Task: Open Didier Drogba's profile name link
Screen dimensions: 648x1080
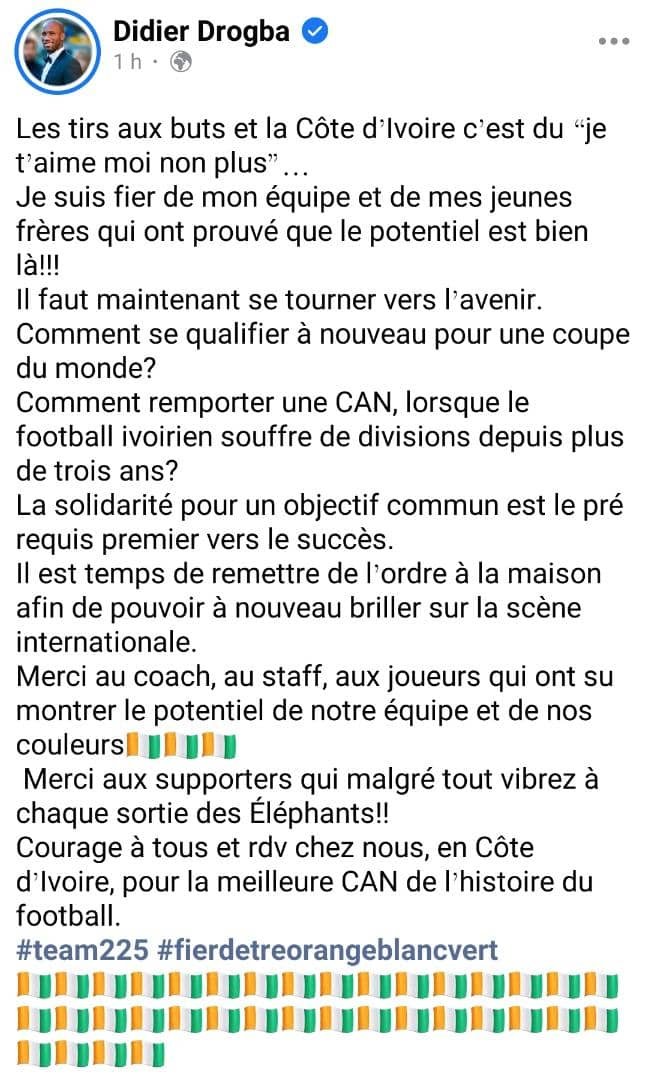Action: 201,31
